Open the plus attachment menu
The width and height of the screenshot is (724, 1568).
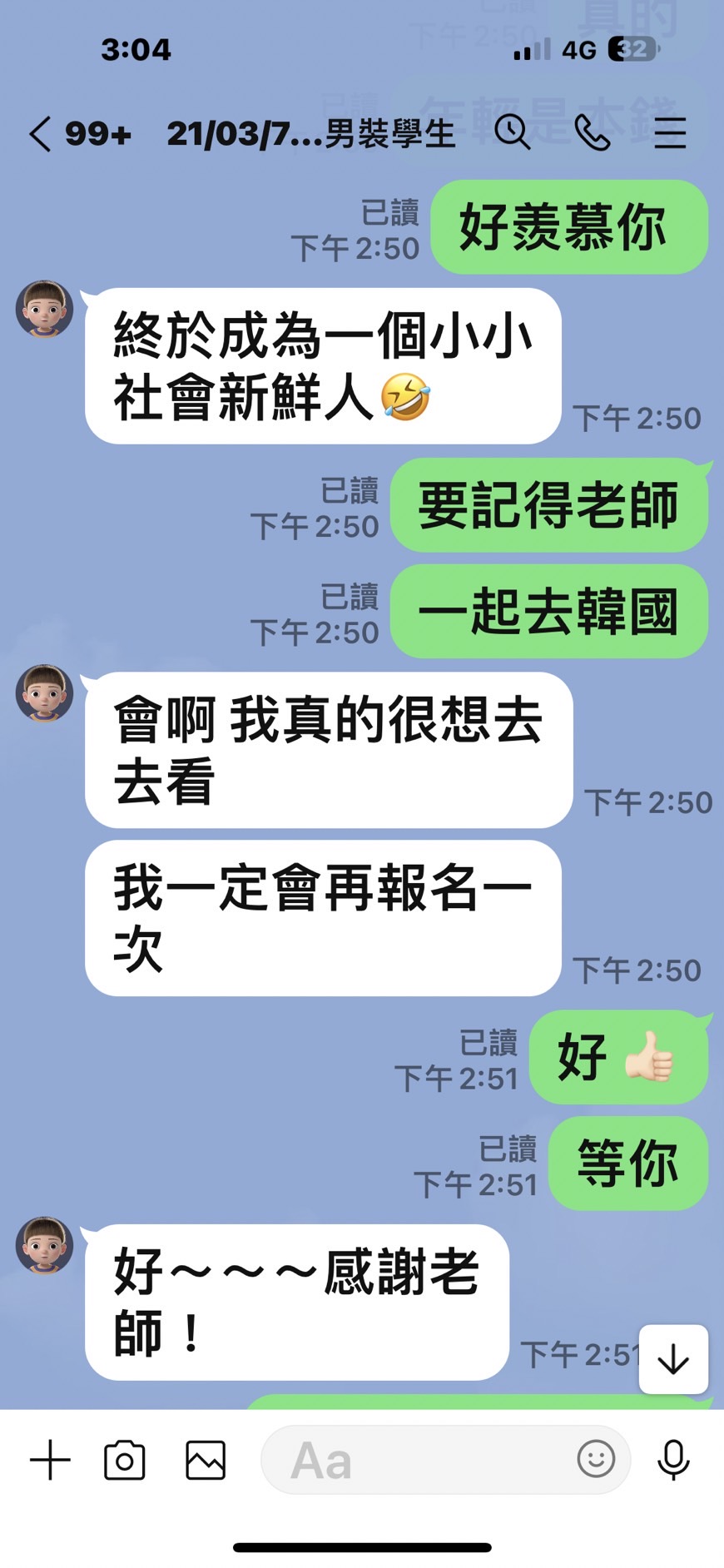click(50, 1460)
